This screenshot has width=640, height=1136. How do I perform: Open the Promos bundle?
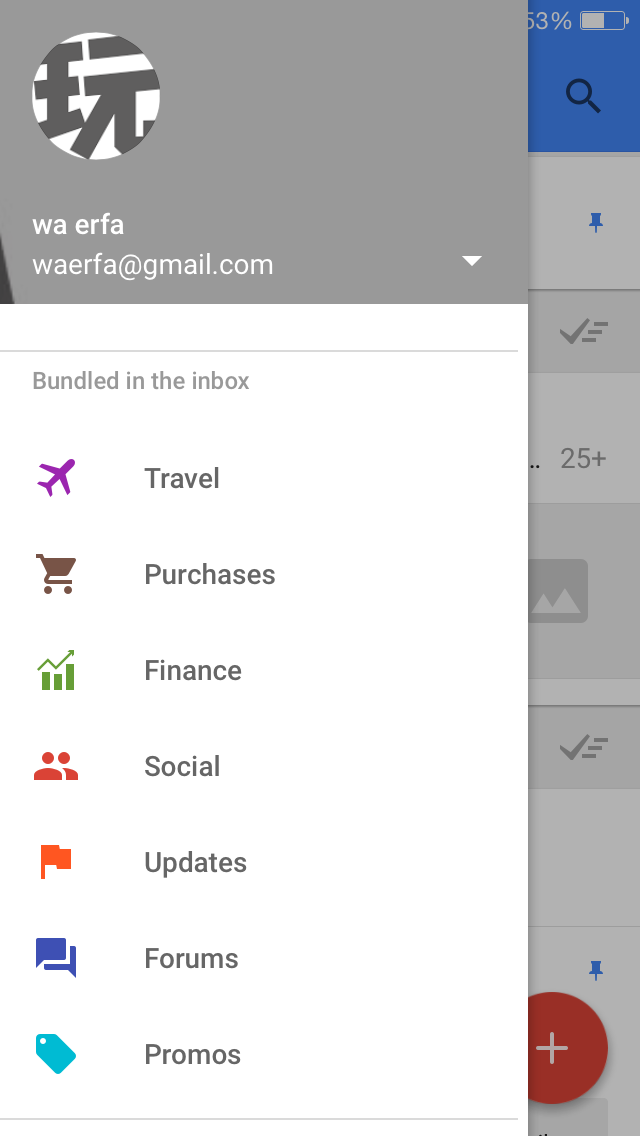click(x=192, y=1054)
